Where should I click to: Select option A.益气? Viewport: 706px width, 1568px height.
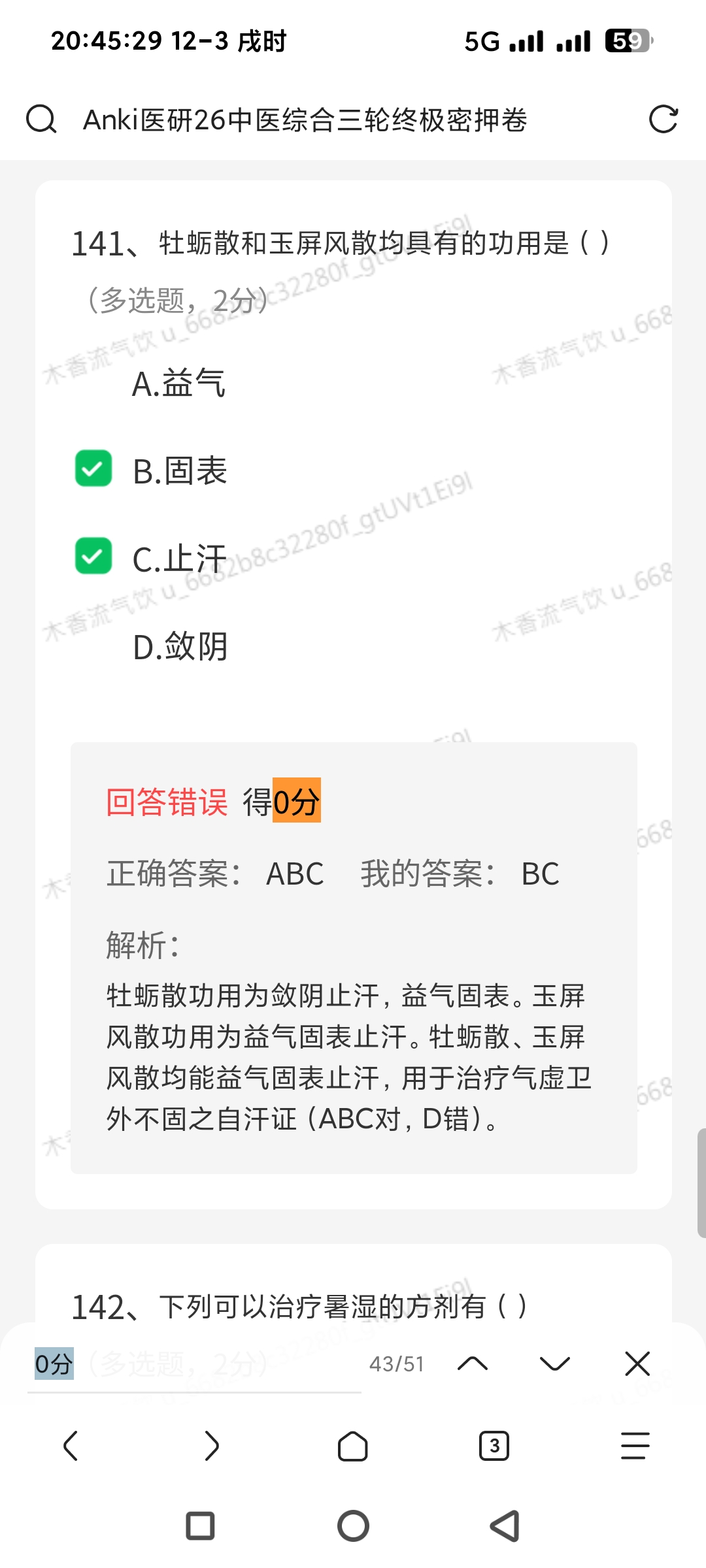coord(178,383)
